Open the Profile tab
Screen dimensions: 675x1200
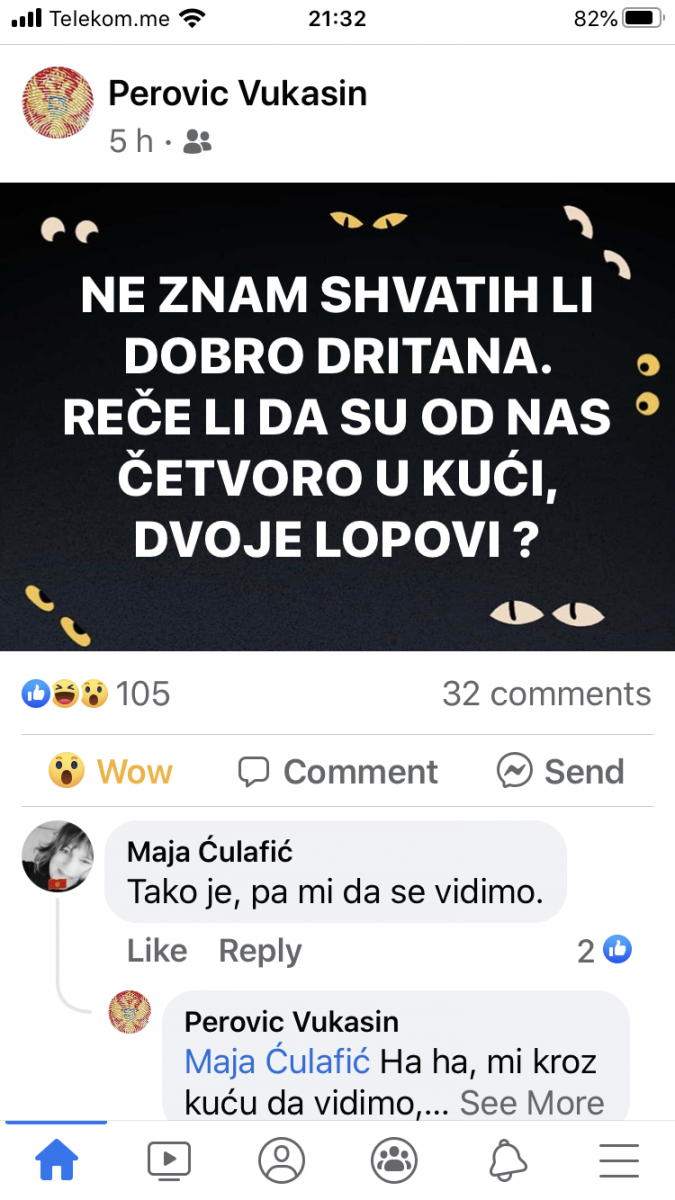(x=281, y=1160)
